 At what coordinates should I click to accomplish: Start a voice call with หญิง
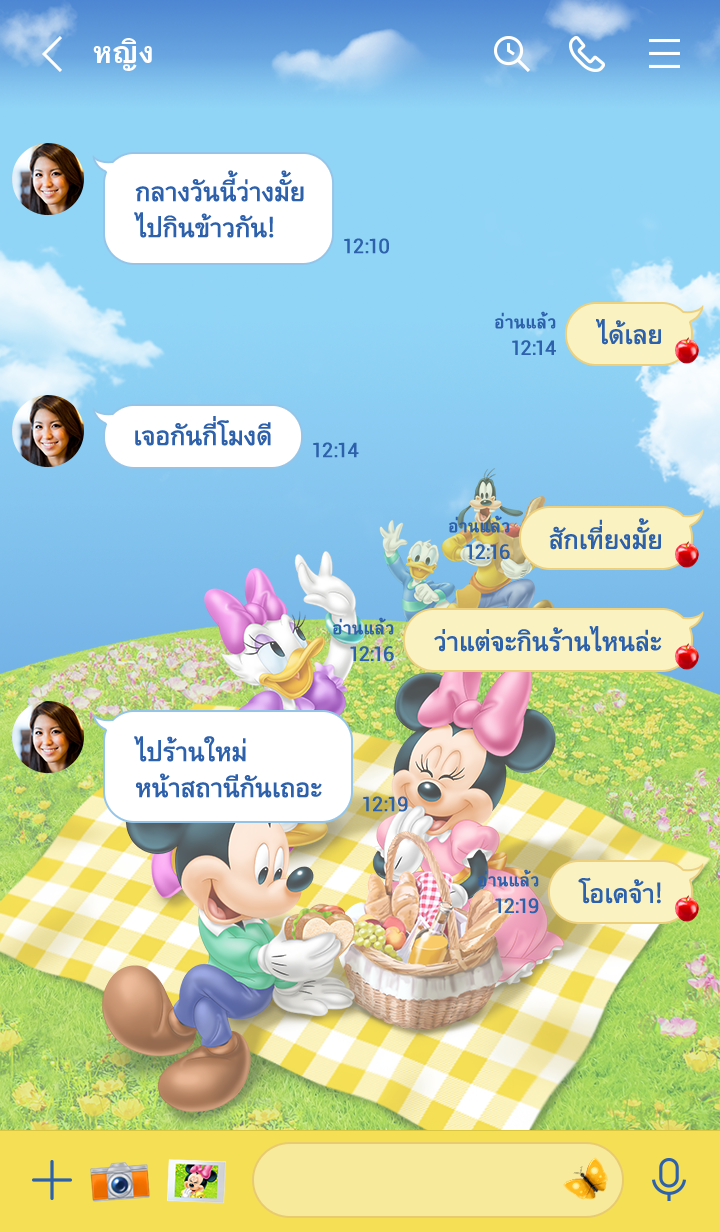[x=587, y=53]
